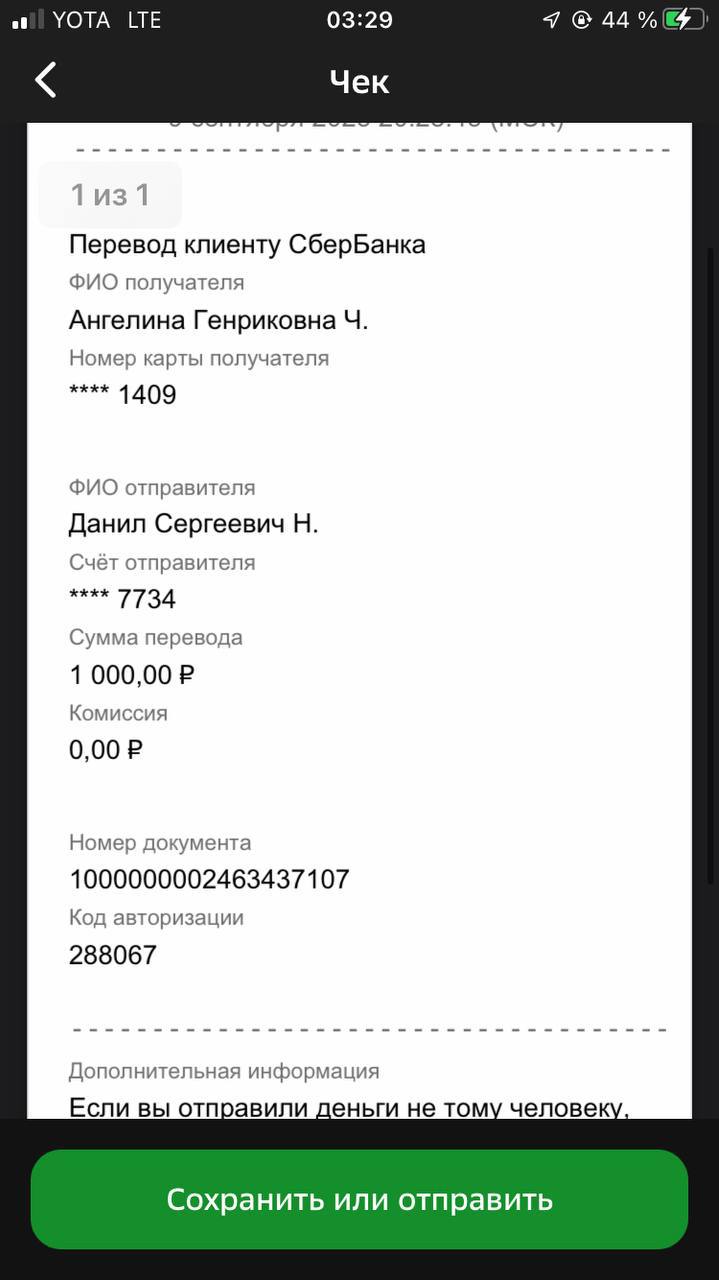Tap the Сохранить или отправить button
Screen dimensions: 719x1280
tap(359, 1199)
